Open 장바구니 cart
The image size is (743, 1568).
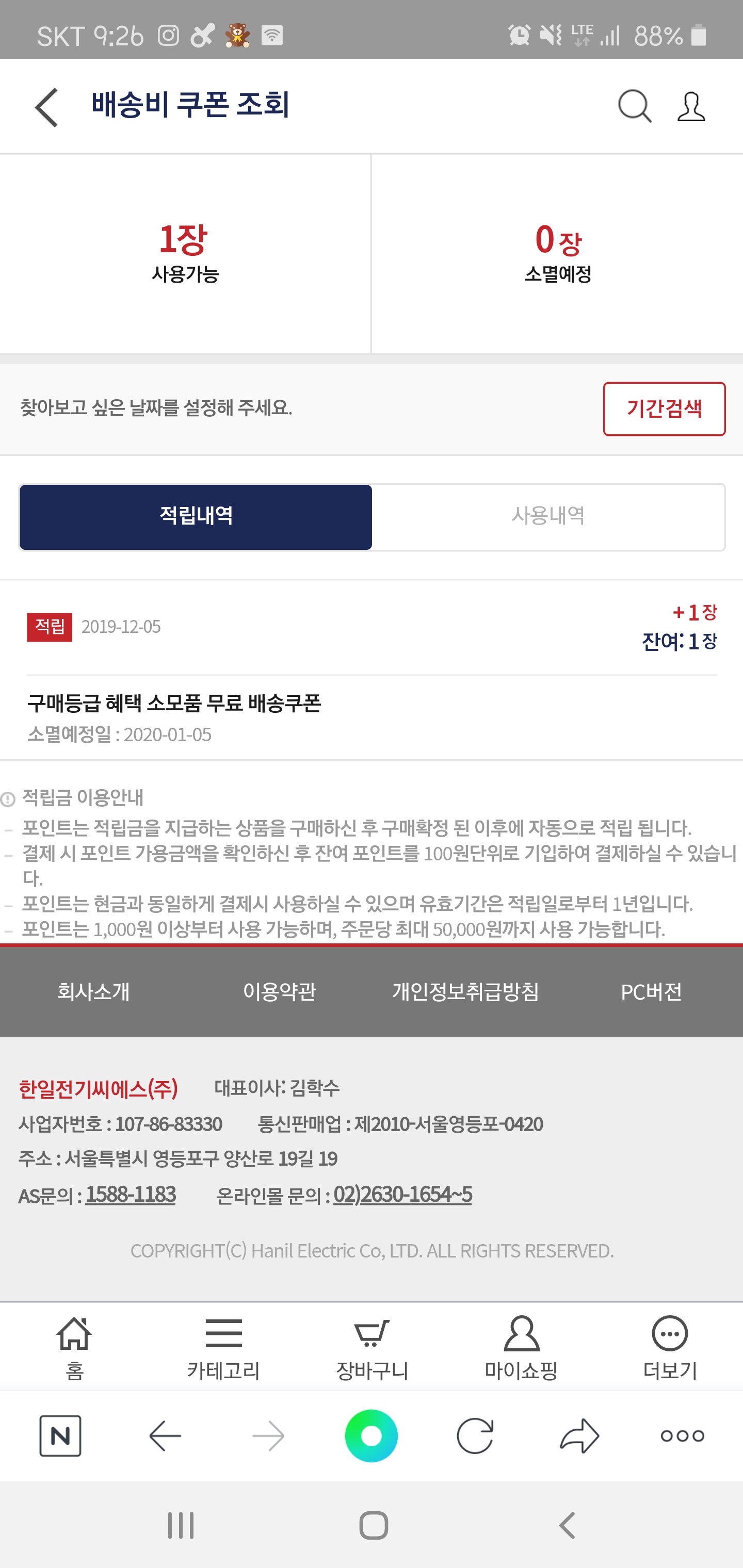(x=372, y=1347)
